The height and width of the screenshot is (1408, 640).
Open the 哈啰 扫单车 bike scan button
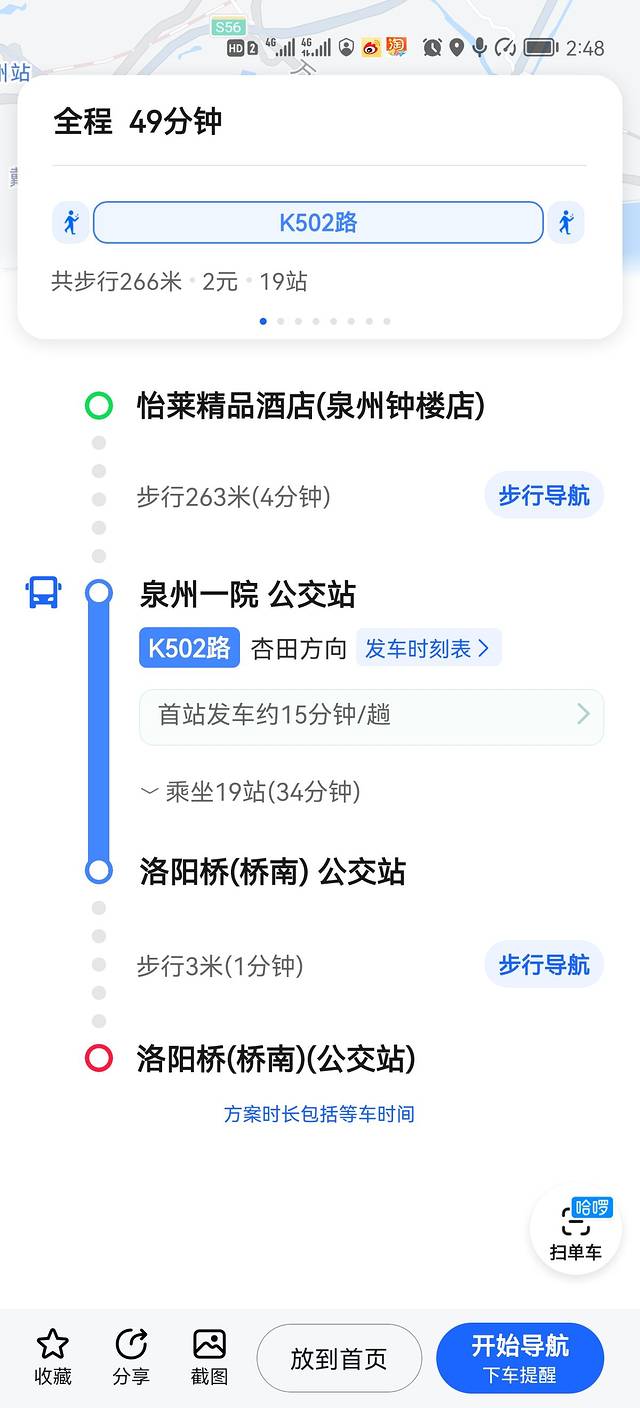tap(576, 1229)
